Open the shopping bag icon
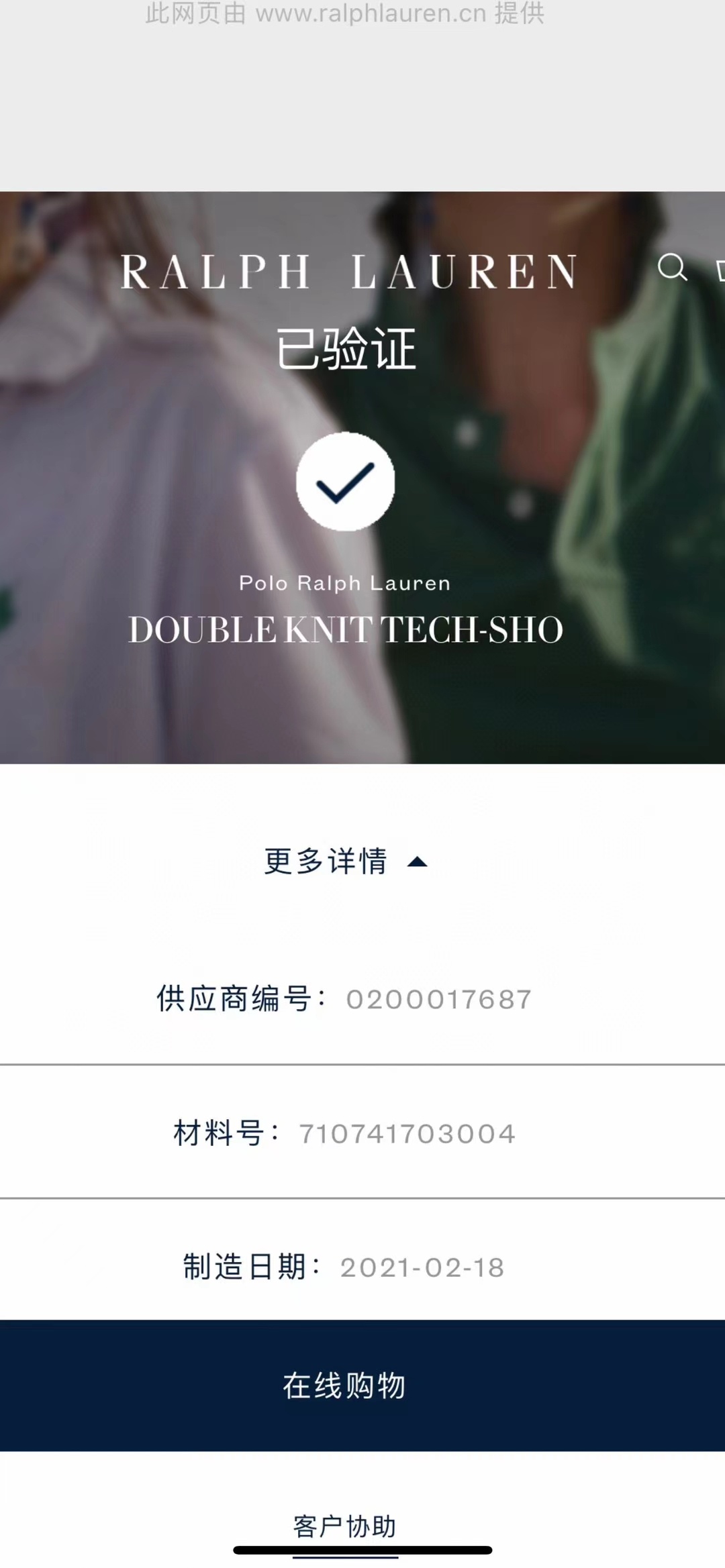Image resolution: width=725 pixels, height=1568 pixels. [x=720, y=270]
